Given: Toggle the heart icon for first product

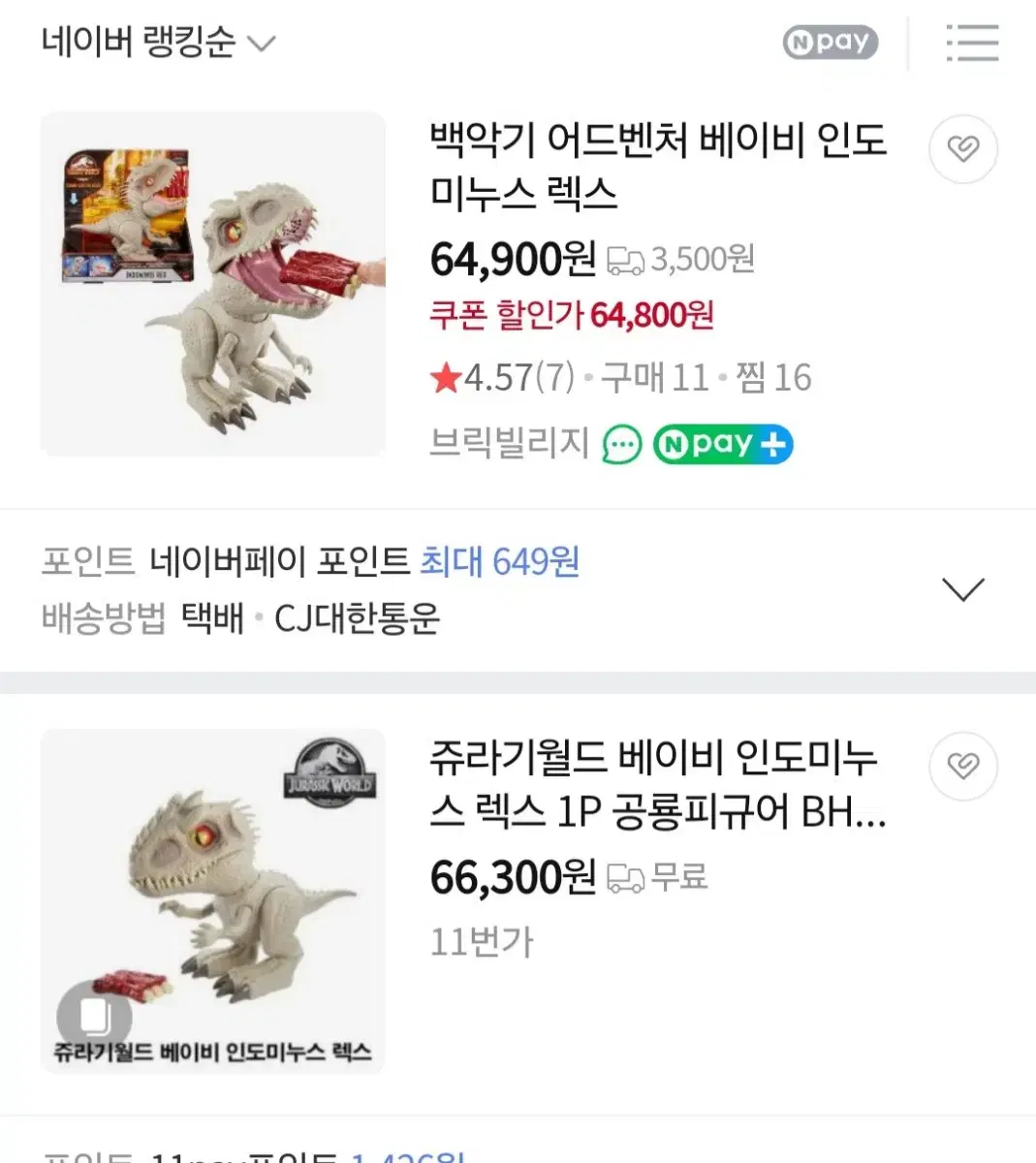Looking at the screenshot, I should [962, 148].
